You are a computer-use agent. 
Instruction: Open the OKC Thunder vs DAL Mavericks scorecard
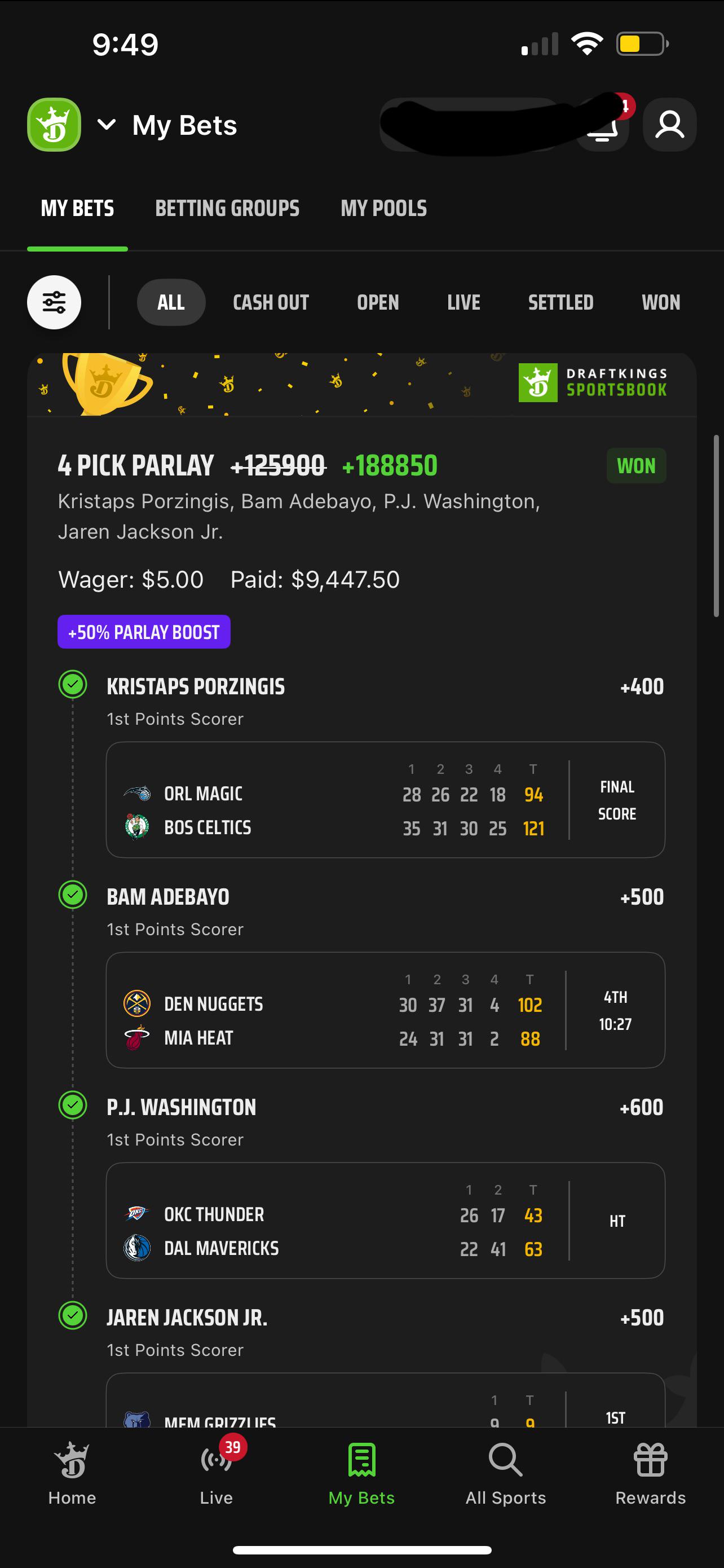[x=385, y=1221]
